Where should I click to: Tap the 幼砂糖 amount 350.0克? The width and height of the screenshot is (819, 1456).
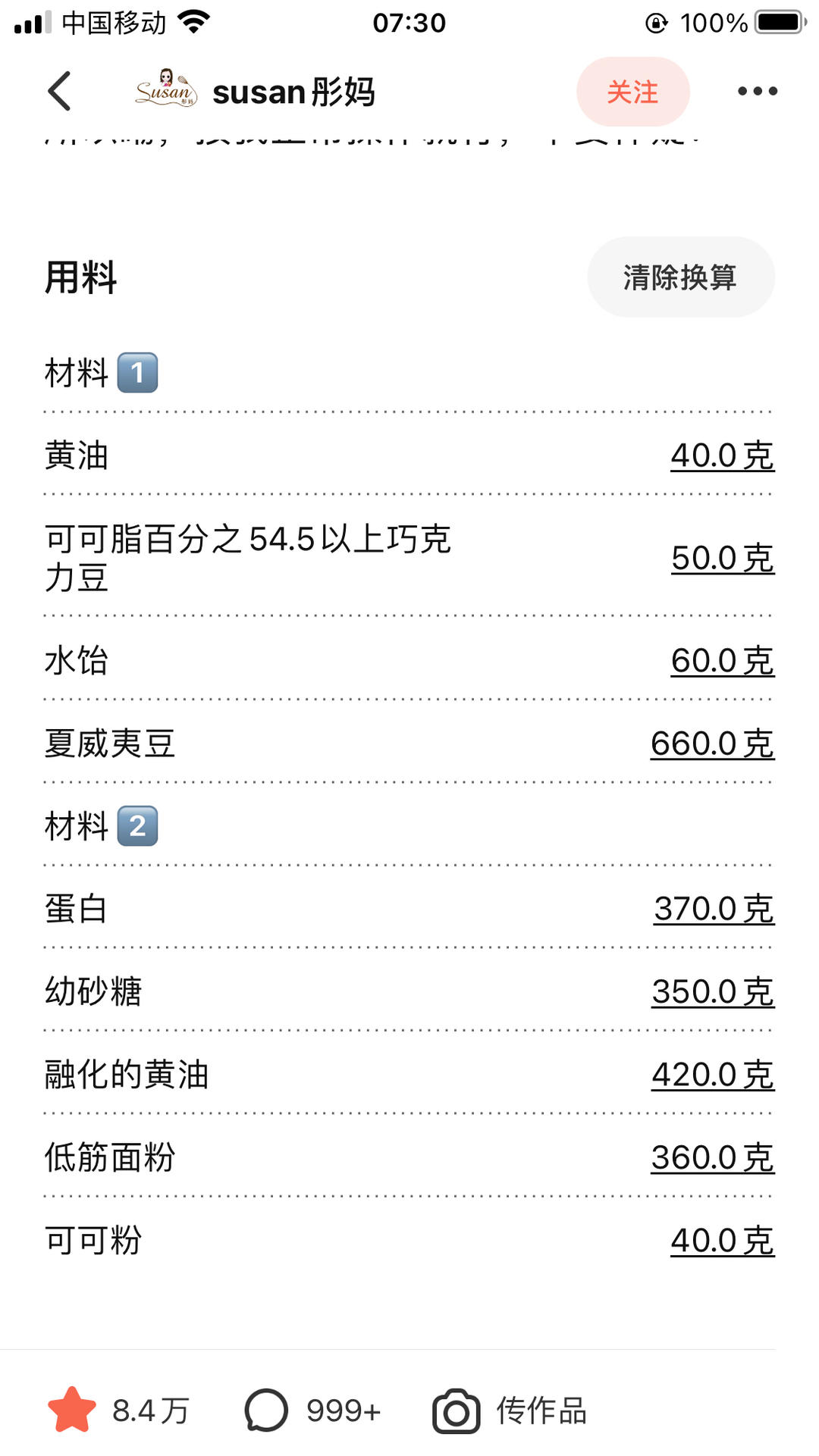[713, 991]
